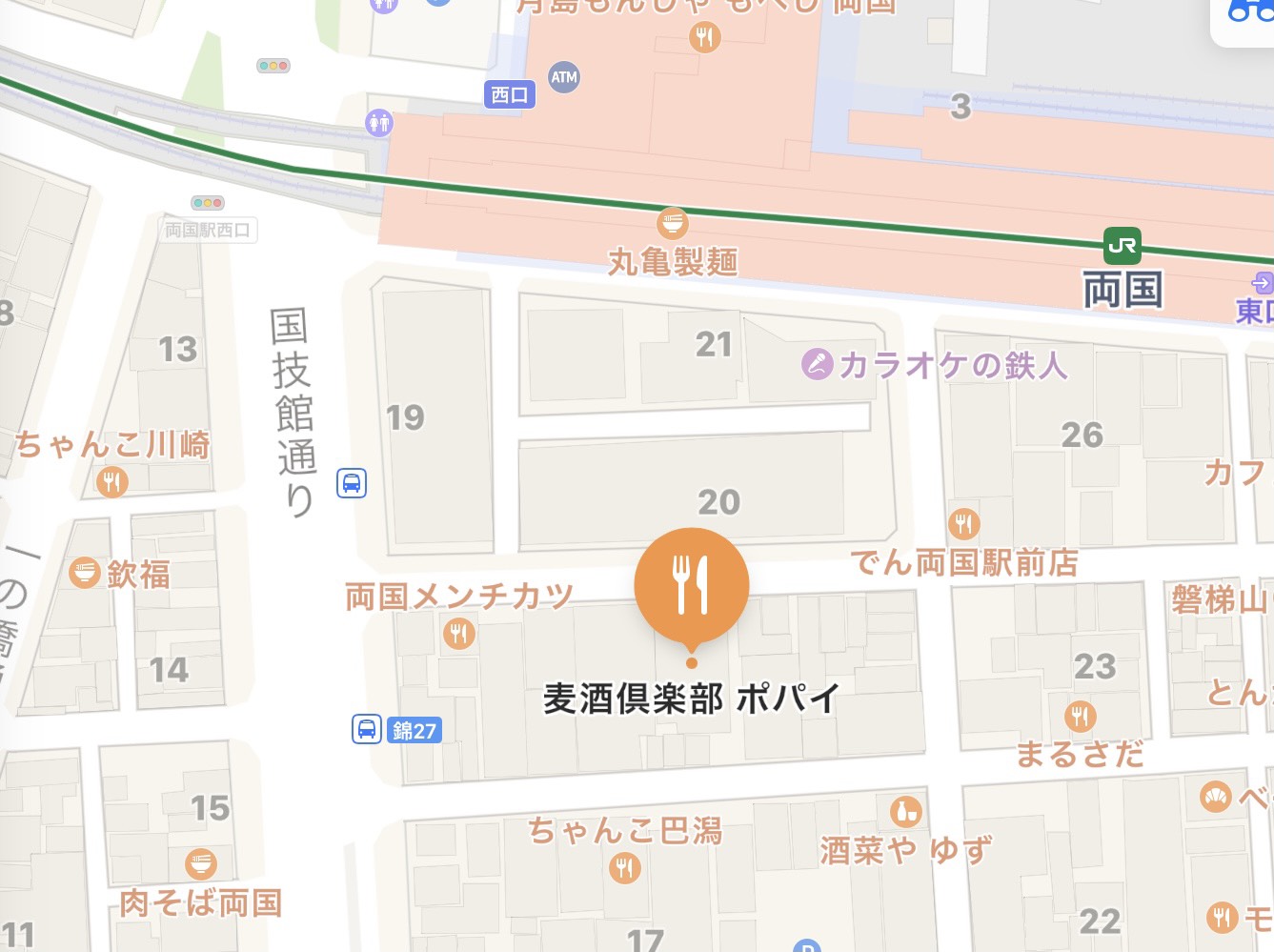1274x952 pixels.
Task: Tap the 肉そば両国 noodle shop marker
Action: 200,864
